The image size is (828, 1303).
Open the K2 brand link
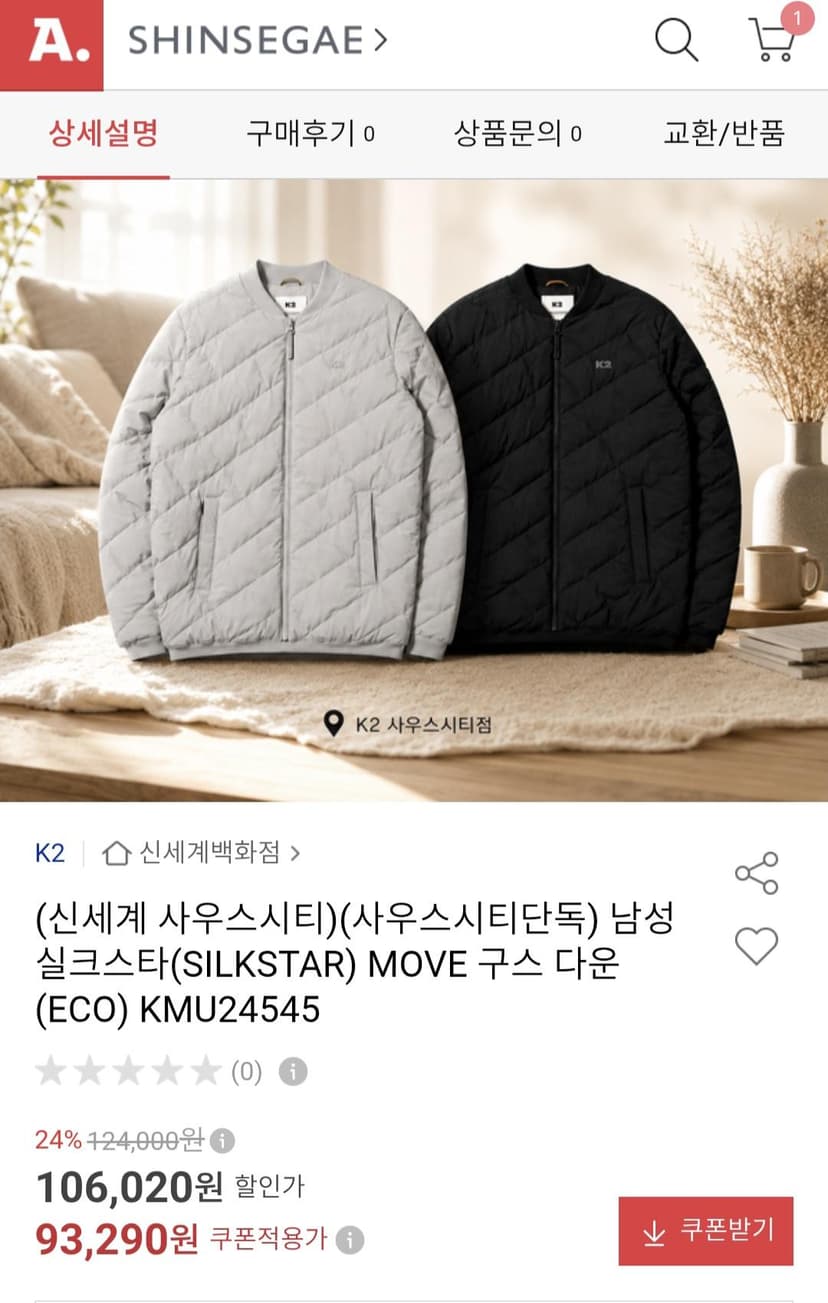(50, 853)
